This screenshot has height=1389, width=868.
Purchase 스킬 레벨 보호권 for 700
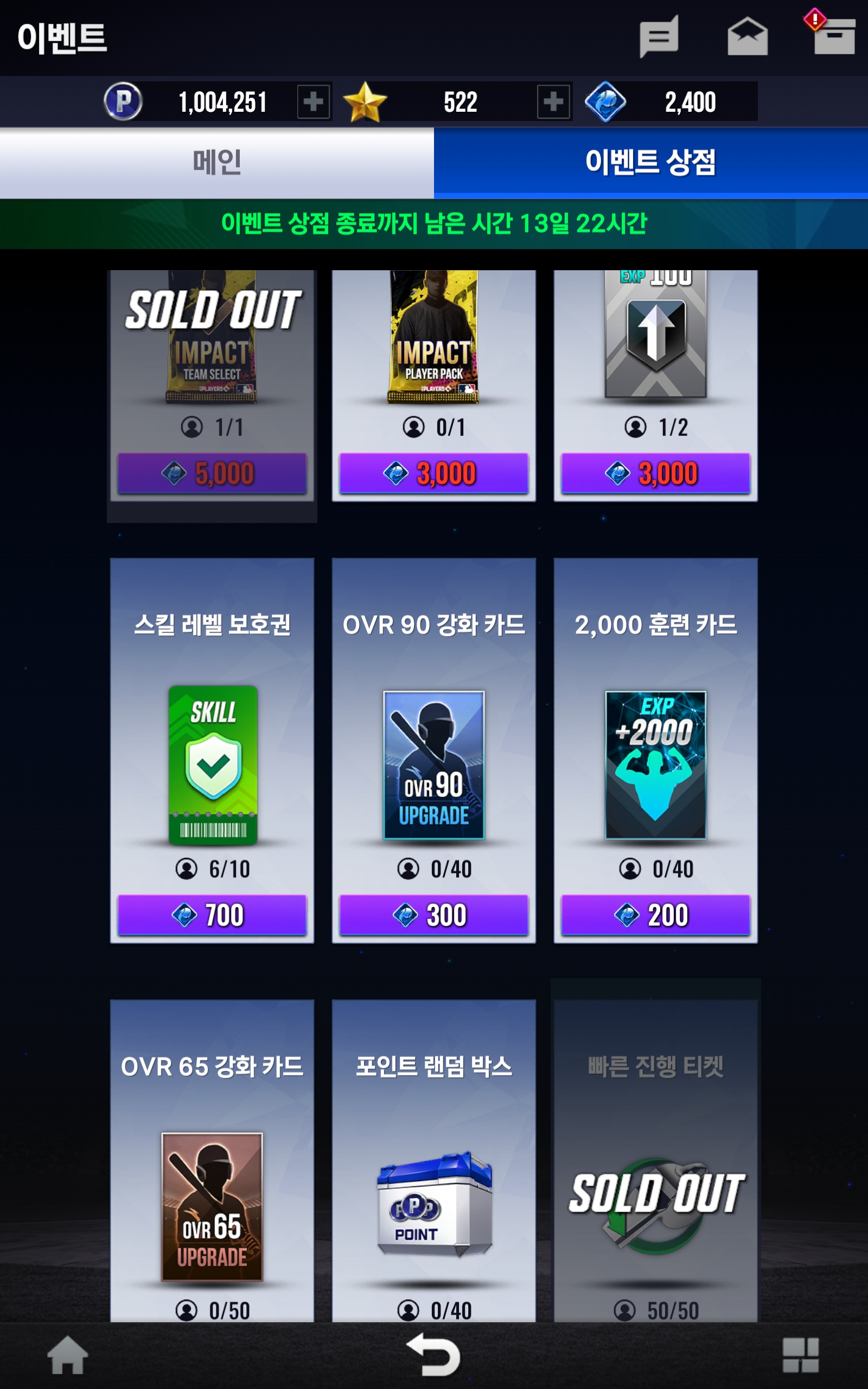[212, 914]
